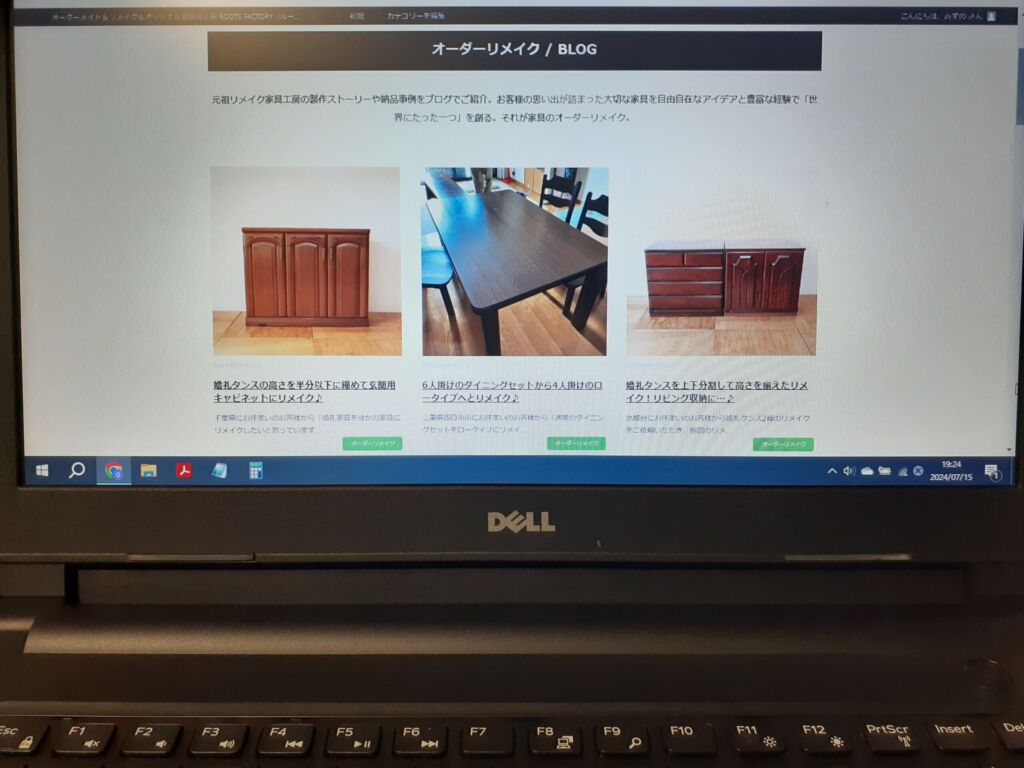1024x768 pixels.
Task: Open title link 6人掛けのダイニングセットから
Action: click(512, 385)
